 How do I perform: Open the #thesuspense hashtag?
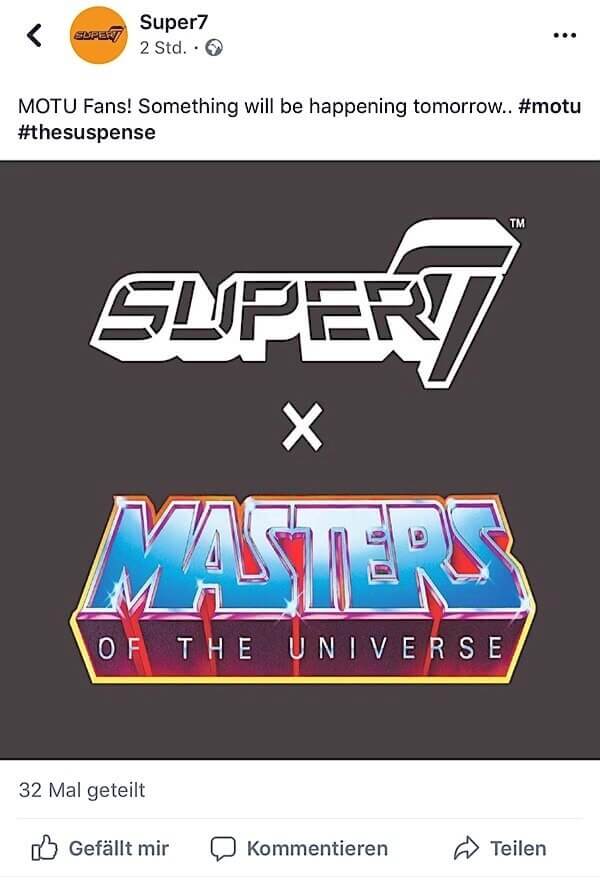pyautogui.click(x=88, y=132)
